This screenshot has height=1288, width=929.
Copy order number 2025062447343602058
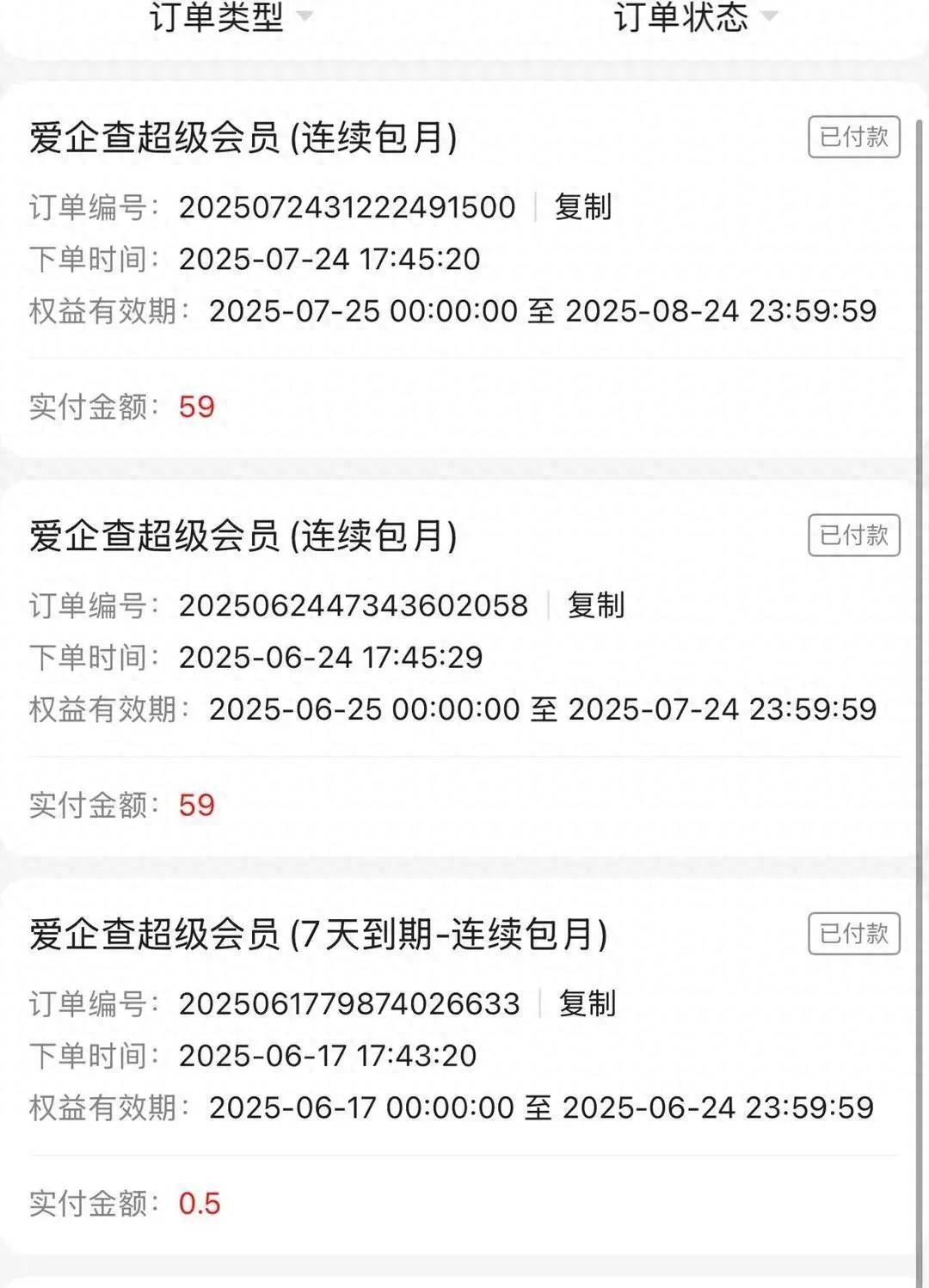tap(595, 605)
